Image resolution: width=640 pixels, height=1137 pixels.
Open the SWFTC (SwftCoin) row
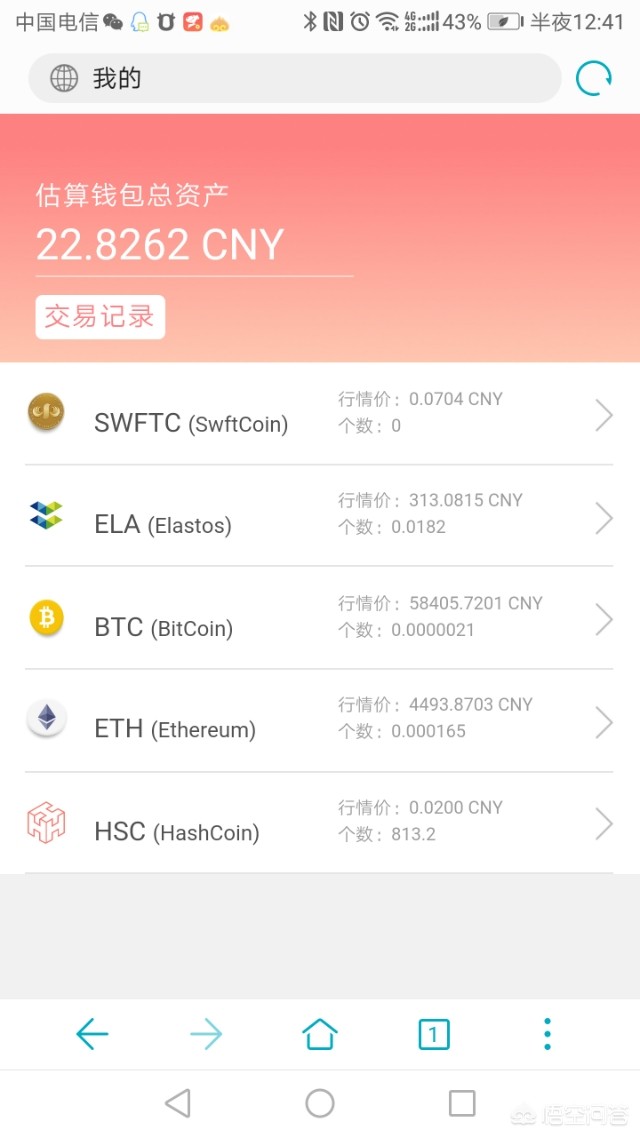point(319,414)
